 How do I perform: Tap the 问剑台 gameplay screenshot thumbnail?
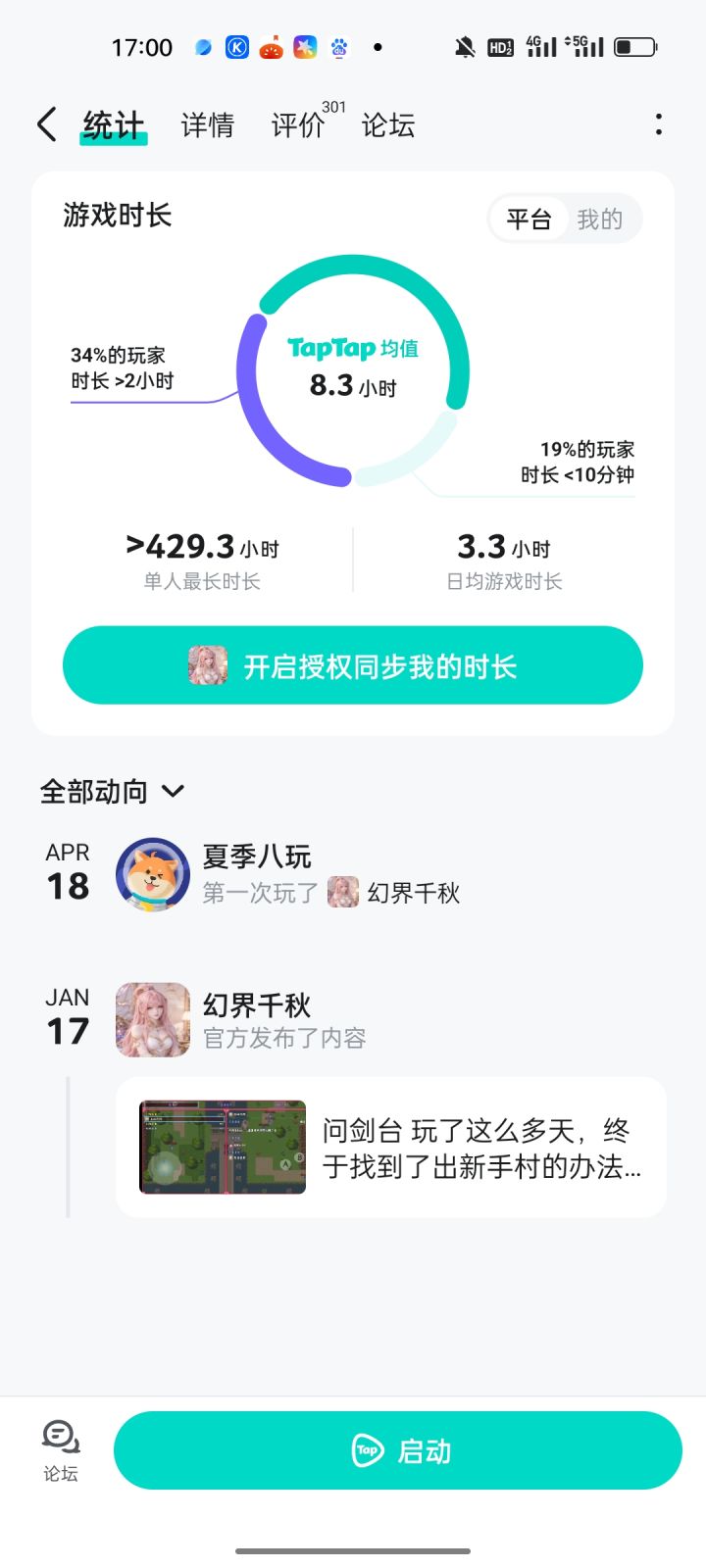tap(221, 1146)
